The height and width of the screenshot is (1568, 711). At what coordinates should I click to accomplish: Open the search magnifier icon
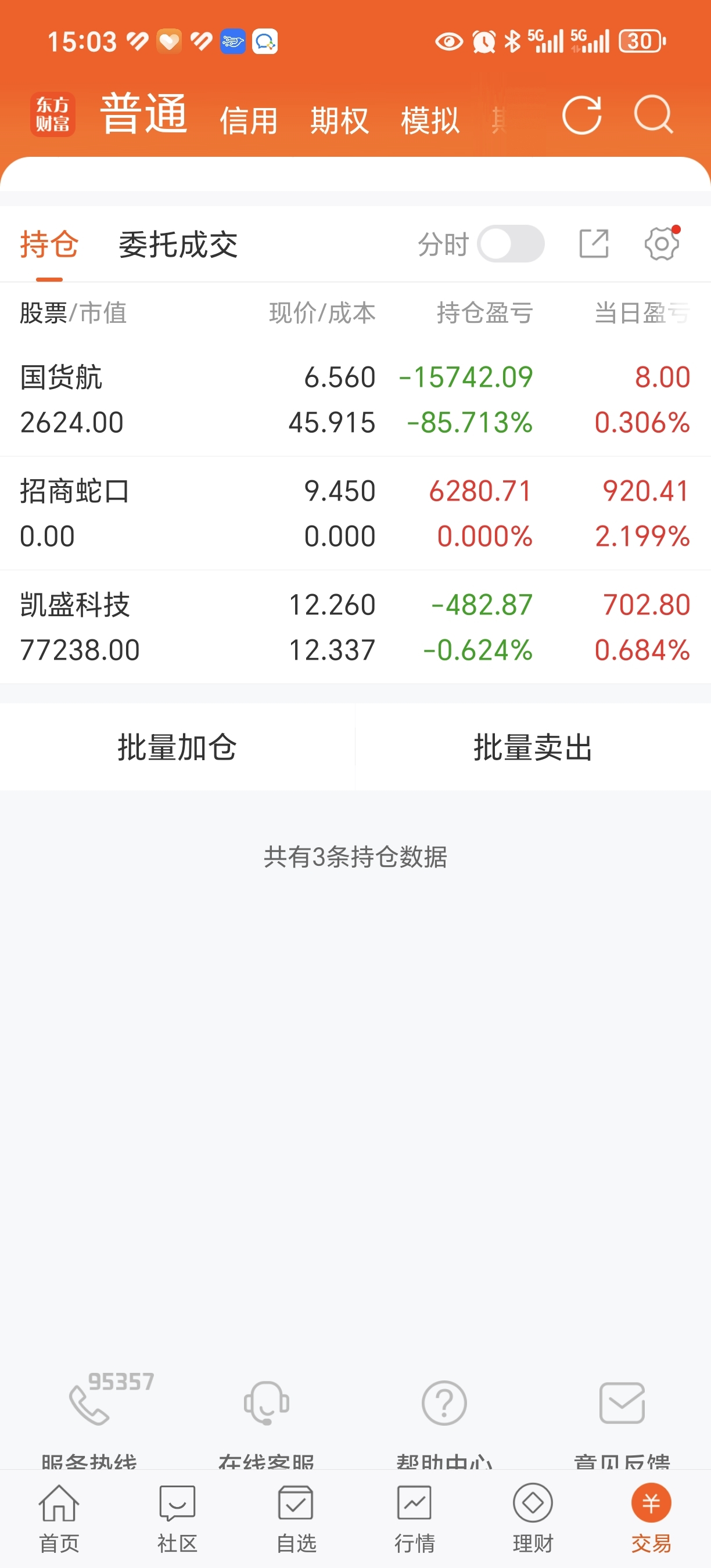653,114
